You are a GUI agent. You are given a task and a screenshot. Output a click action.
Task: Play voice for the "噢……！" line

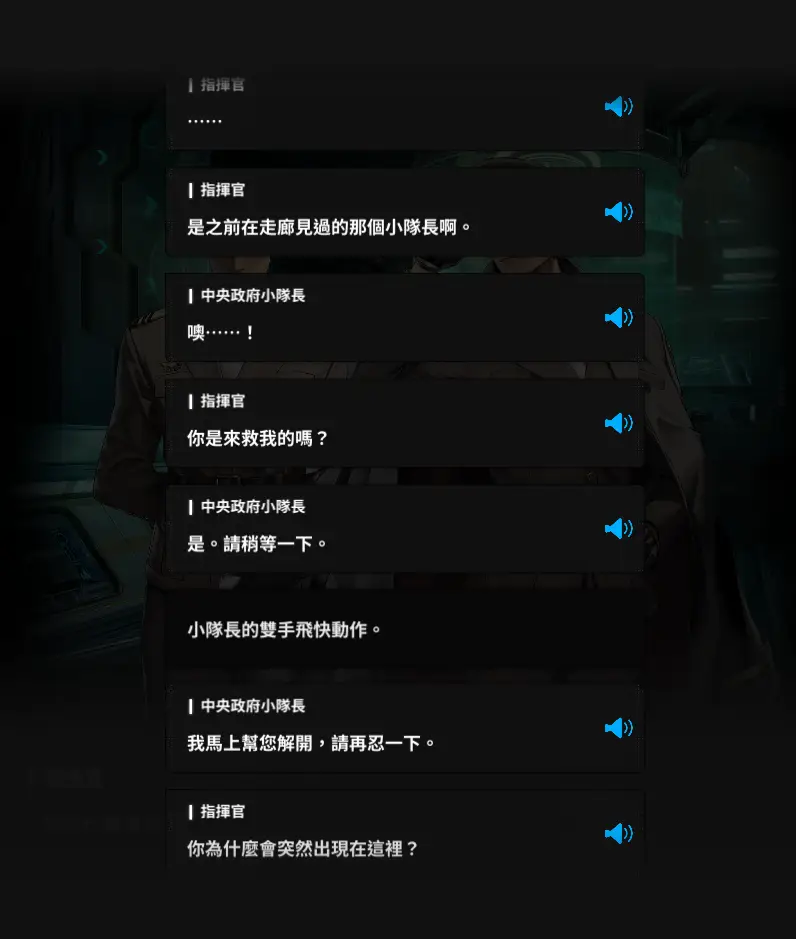point(618,318)
